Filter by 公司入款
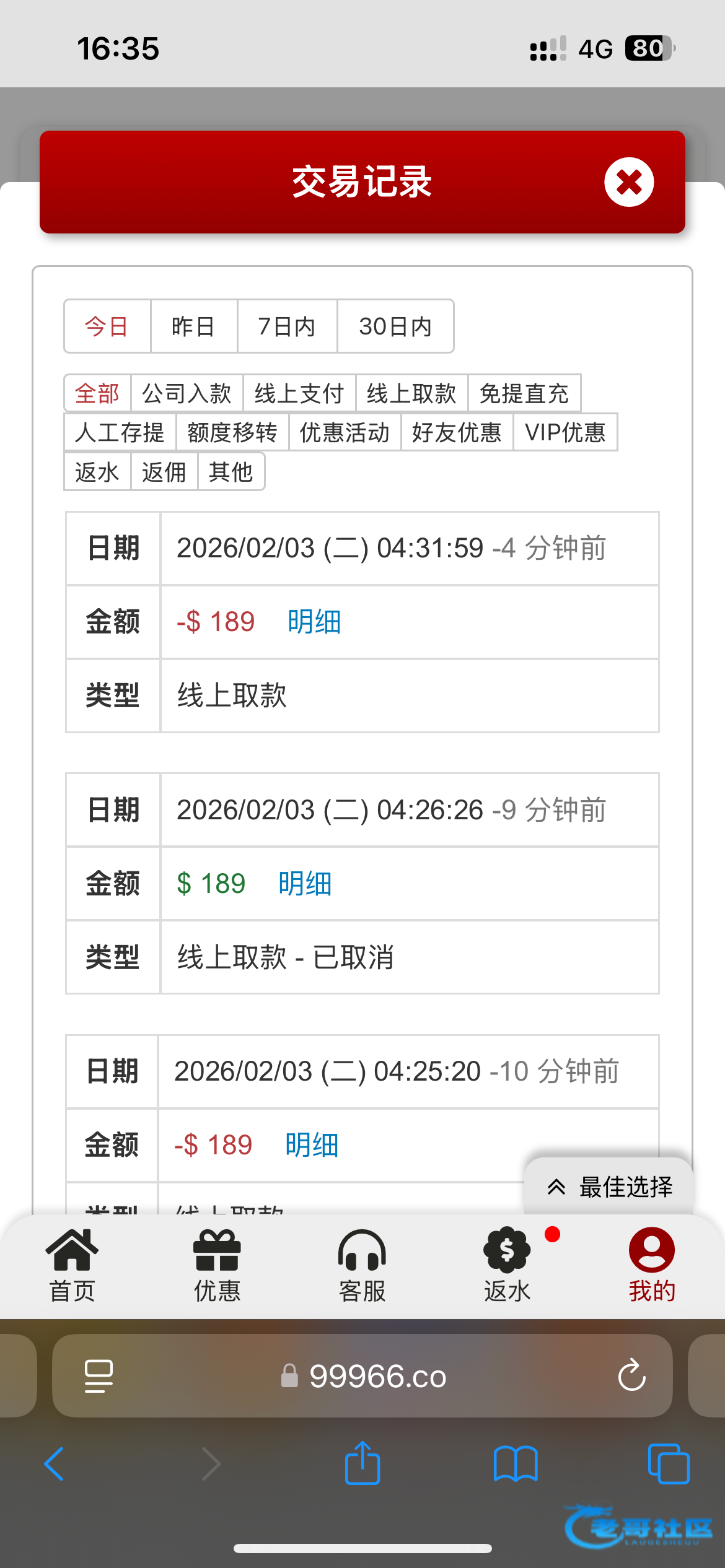The height and width of the screenshot is (1568, 725). click(187, 393)
